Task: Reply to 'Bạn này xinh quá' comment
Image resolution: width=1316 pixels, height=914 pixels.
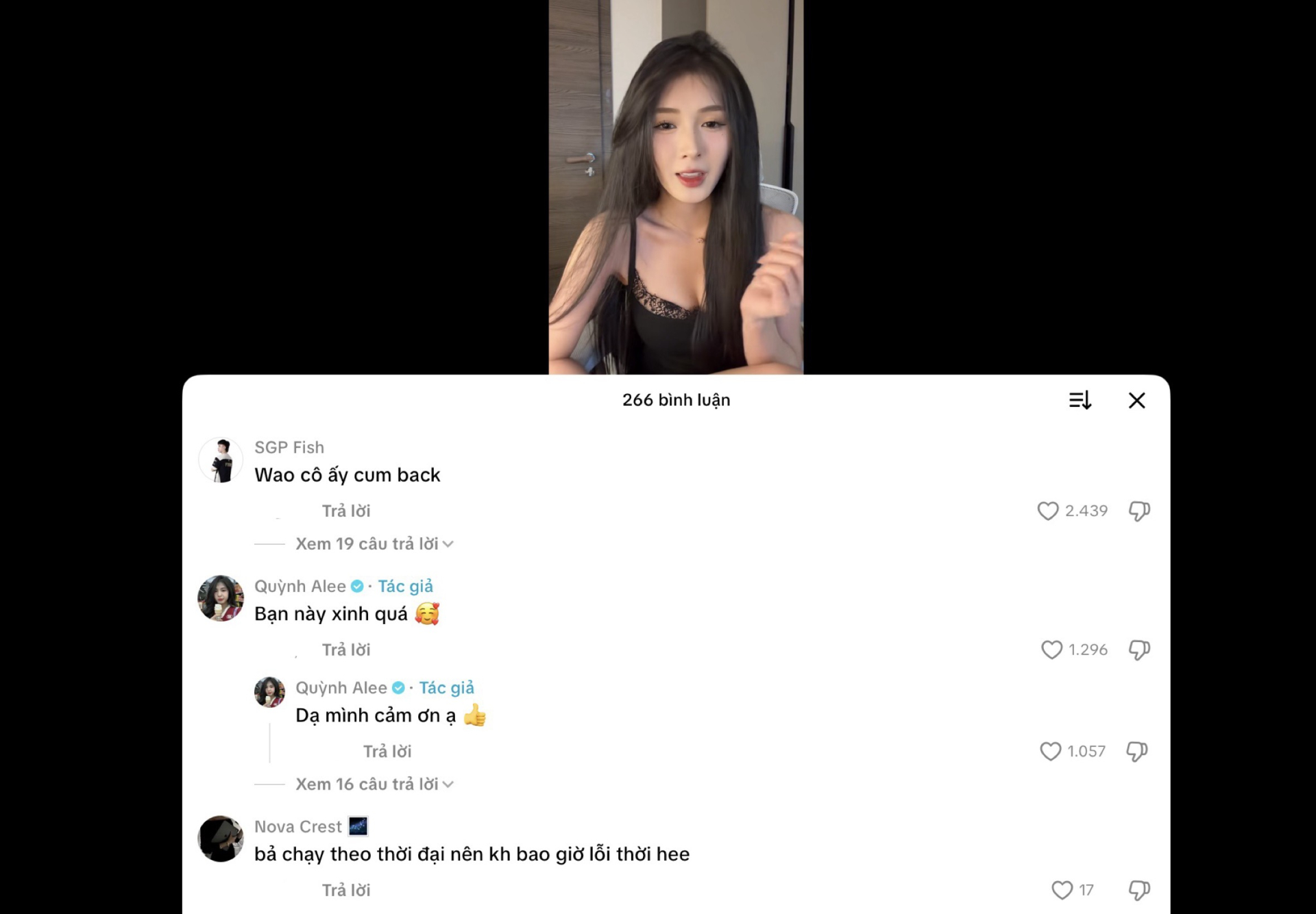Action: (346, 650)
